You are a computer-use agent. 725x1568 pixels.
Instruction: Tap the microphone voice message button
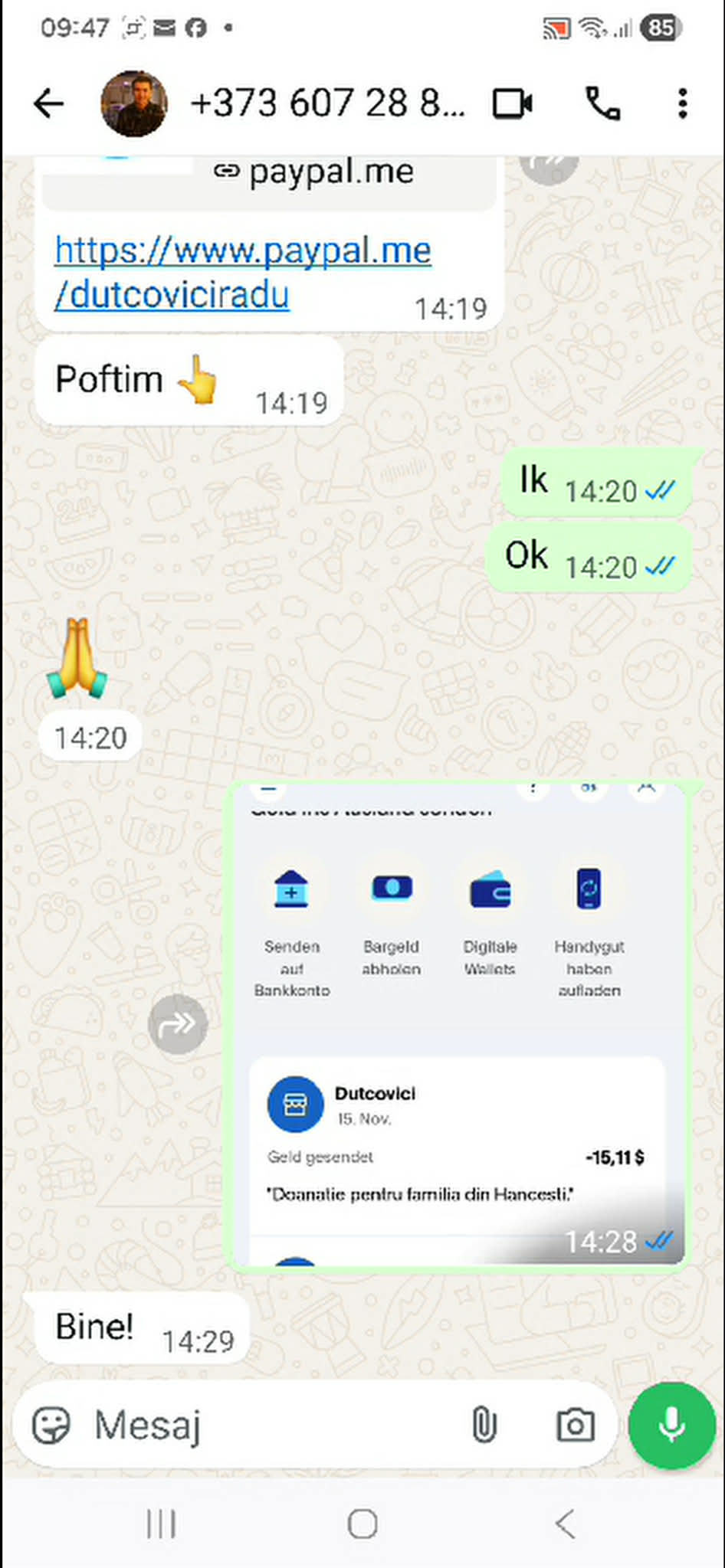(x=671, y=1426)
